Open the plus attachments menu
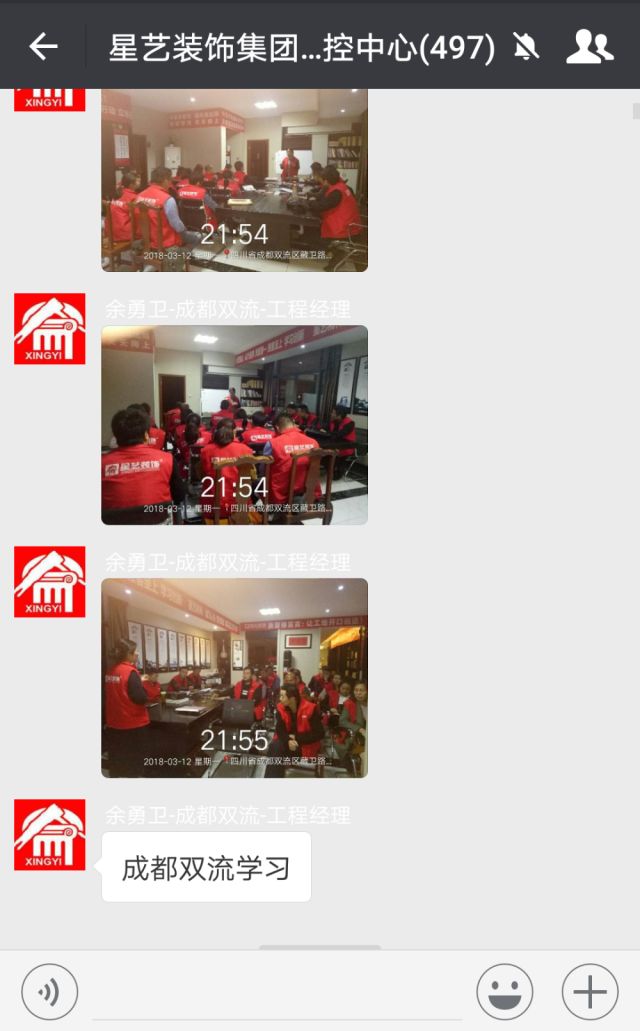 [x=590, y=992]
